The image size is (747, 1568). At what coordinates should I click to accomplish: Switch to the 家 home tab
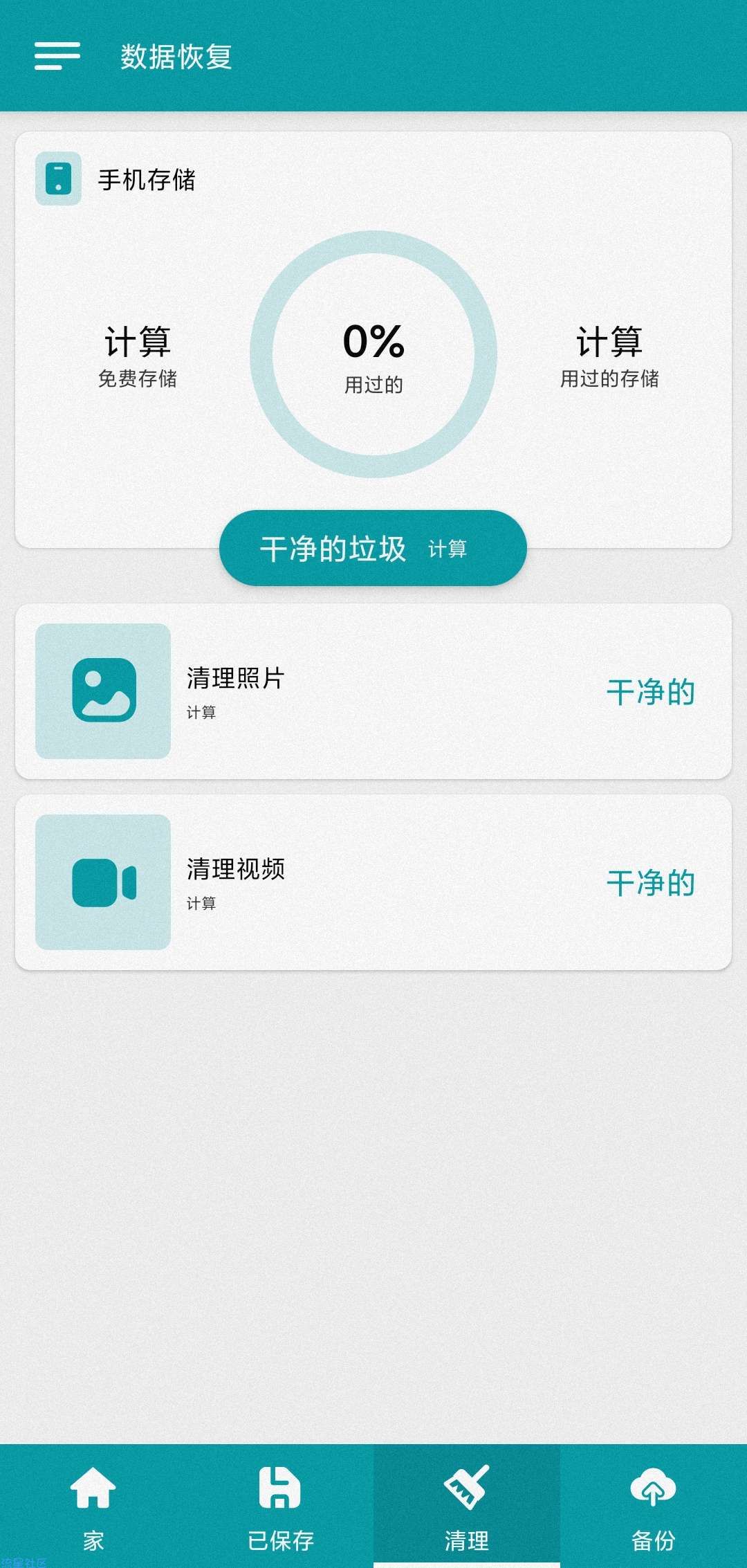(93, 1506)
